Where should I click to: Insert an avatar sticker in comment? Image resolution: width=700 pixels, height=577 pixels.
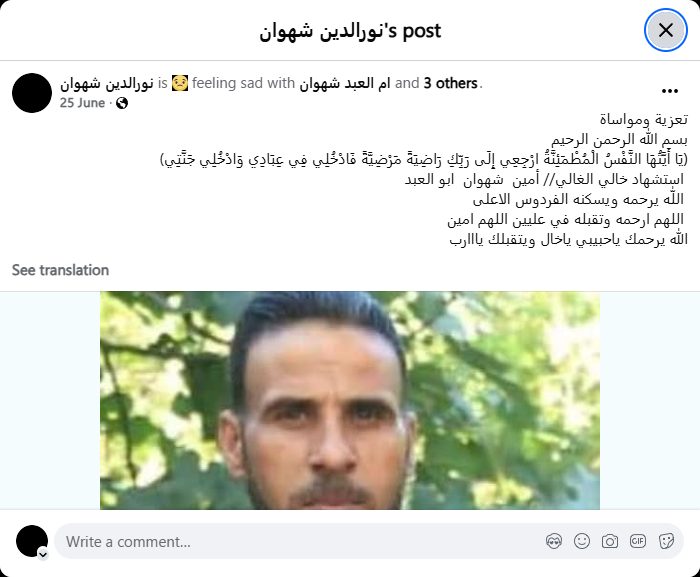click(x=554, y=542)
